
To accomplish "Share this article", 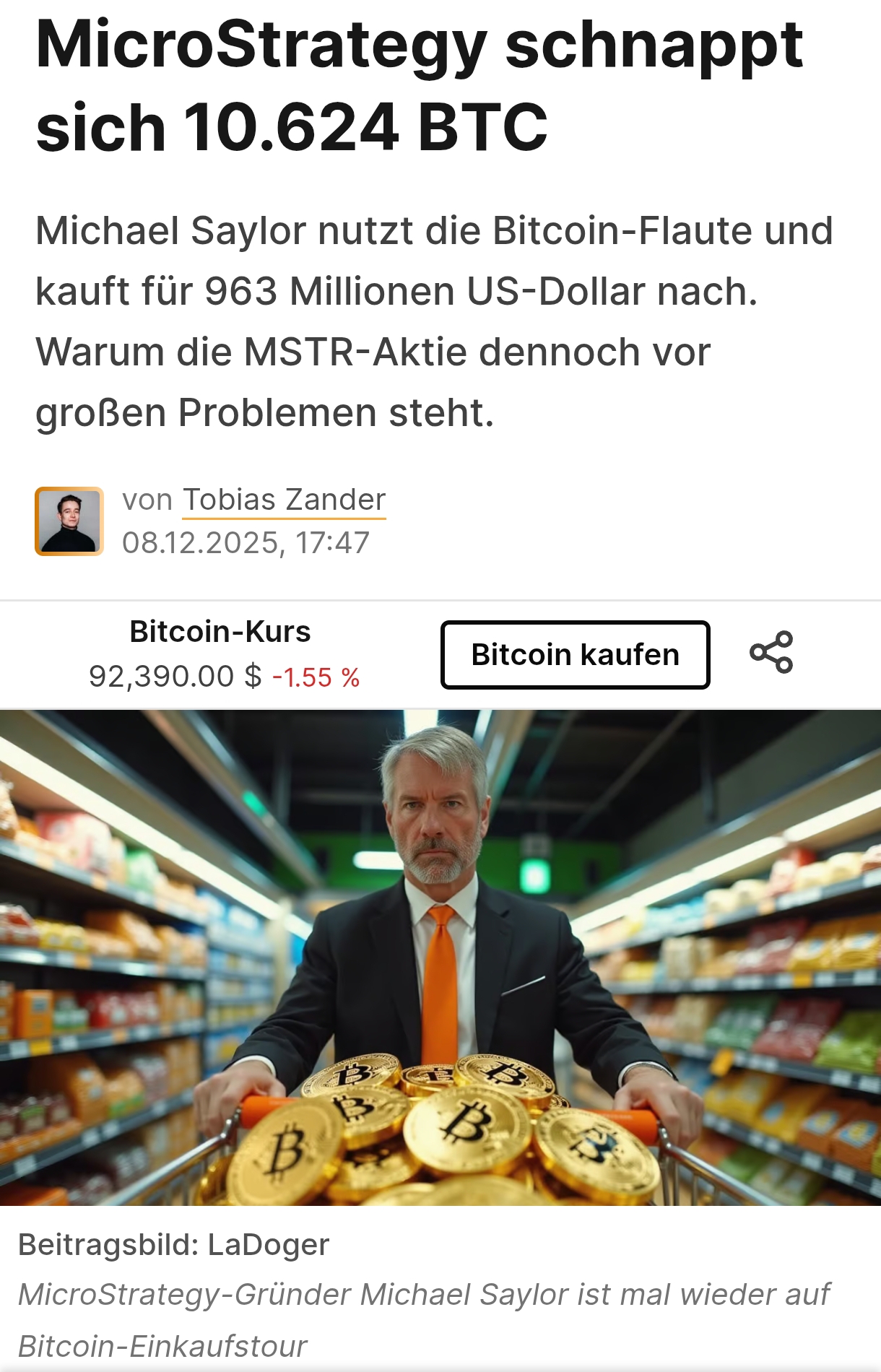I will 771,652.
